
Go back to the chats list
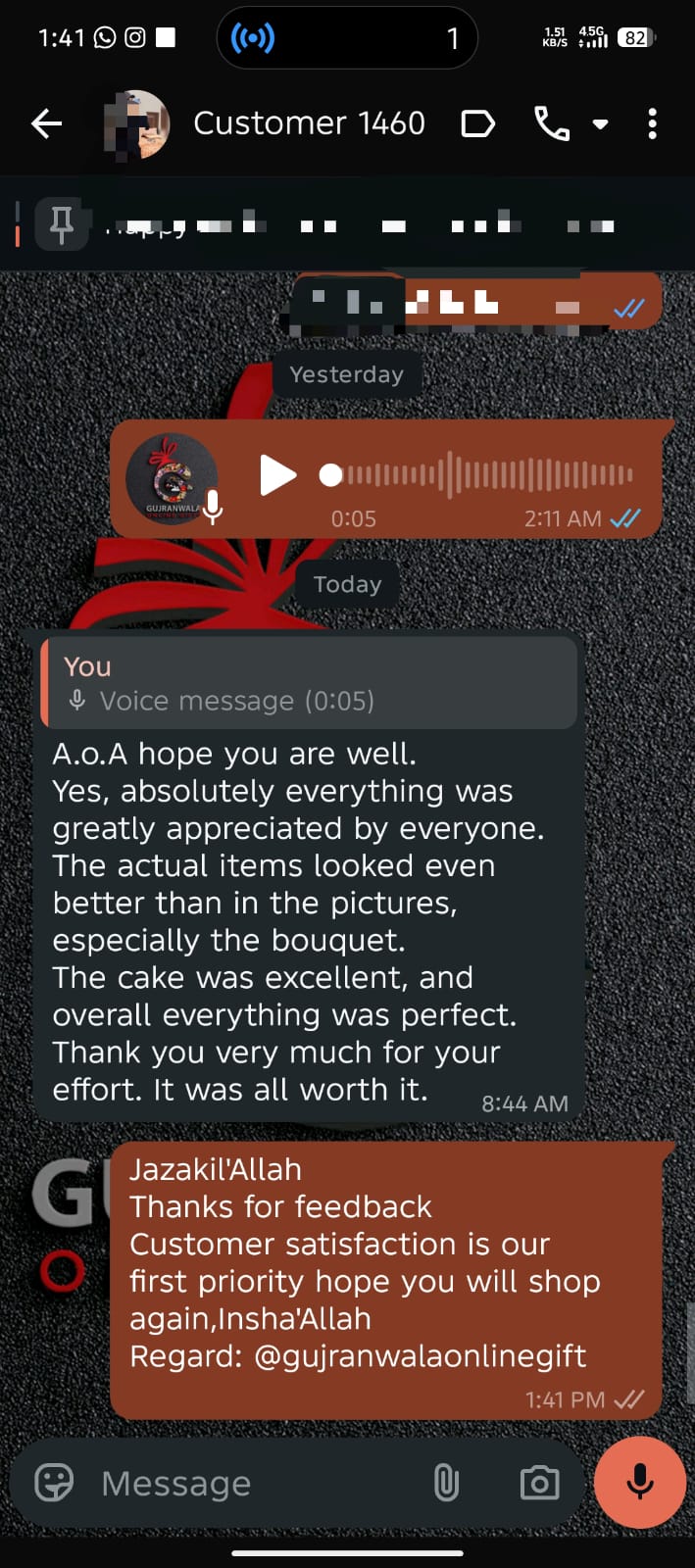click(46, 124)
